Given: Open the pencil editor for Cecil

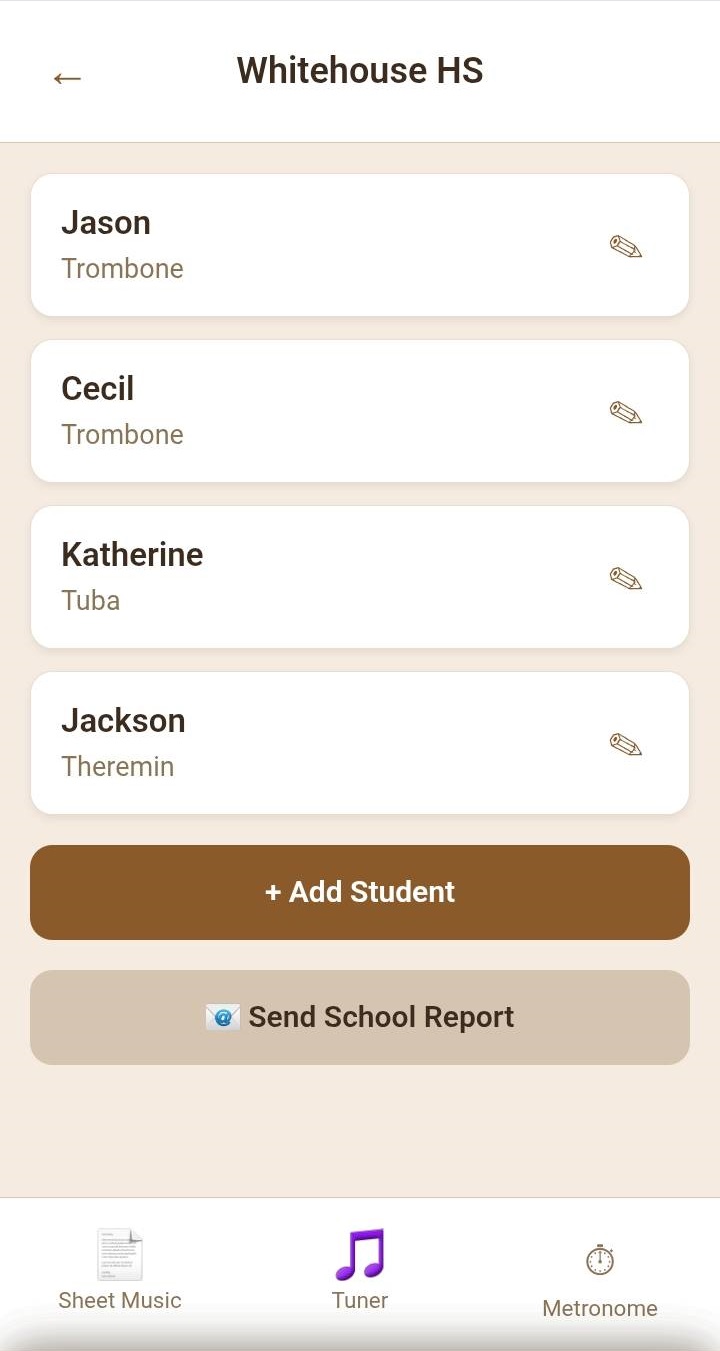Looking at the screenshot, I should point(625,411).
